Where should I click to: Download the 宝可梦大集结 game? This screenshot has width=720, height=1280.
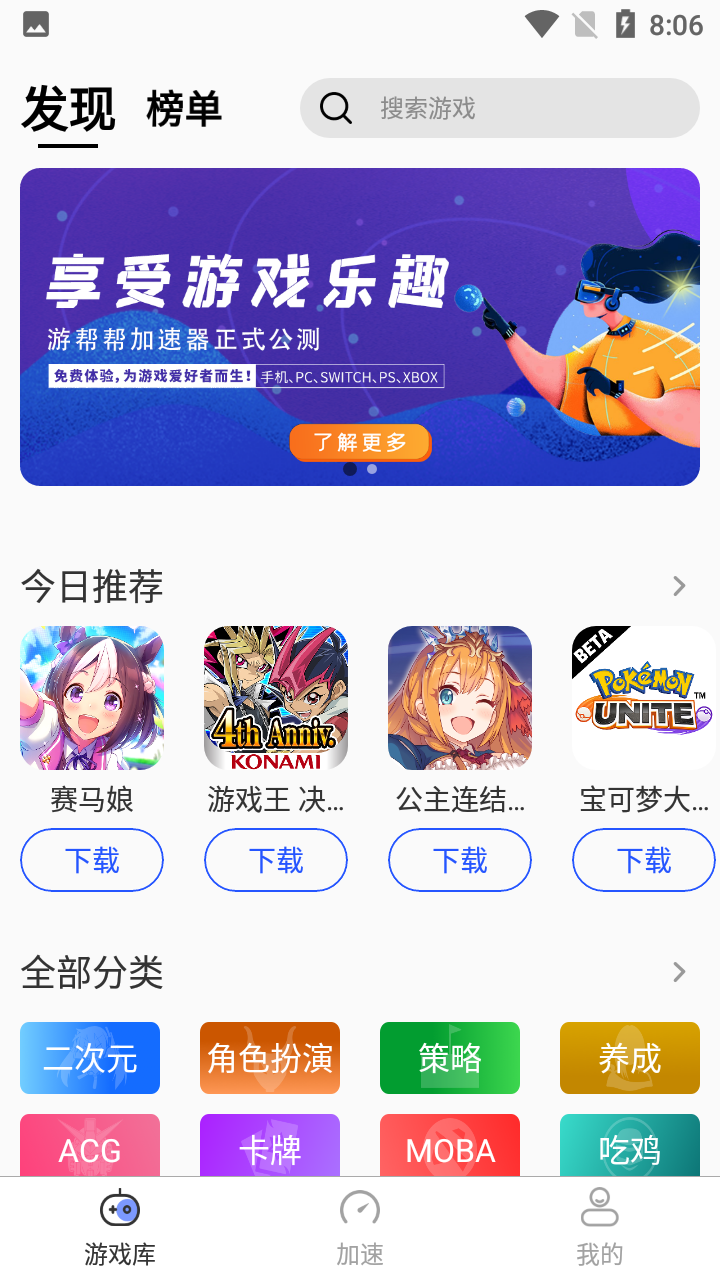coord(644,860)
